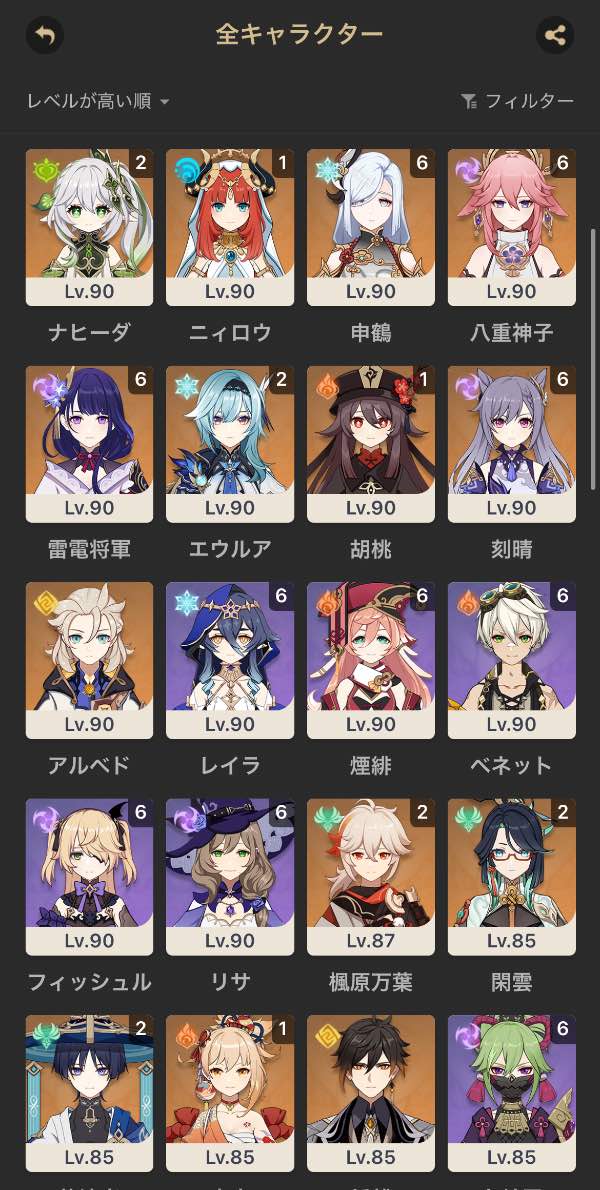Tap the 閑雲 character card
Image resolution: width=600 pixels, height=1190 pixels.
511,877
